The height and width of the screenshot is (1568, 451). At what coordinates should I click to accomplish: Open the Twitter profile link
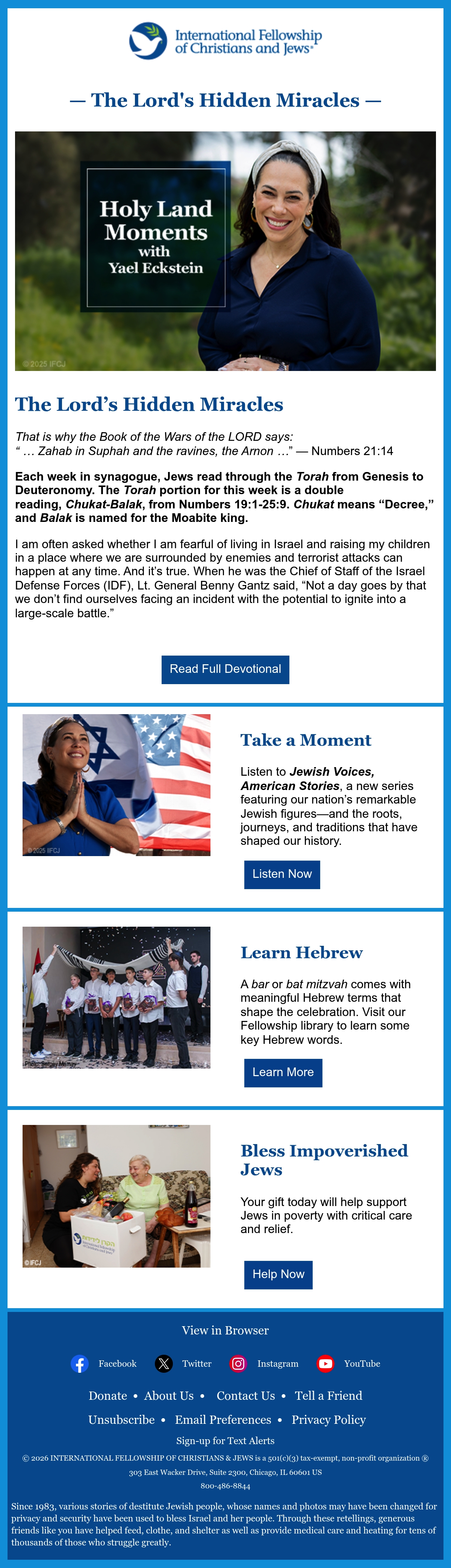tap(183, 1363)
